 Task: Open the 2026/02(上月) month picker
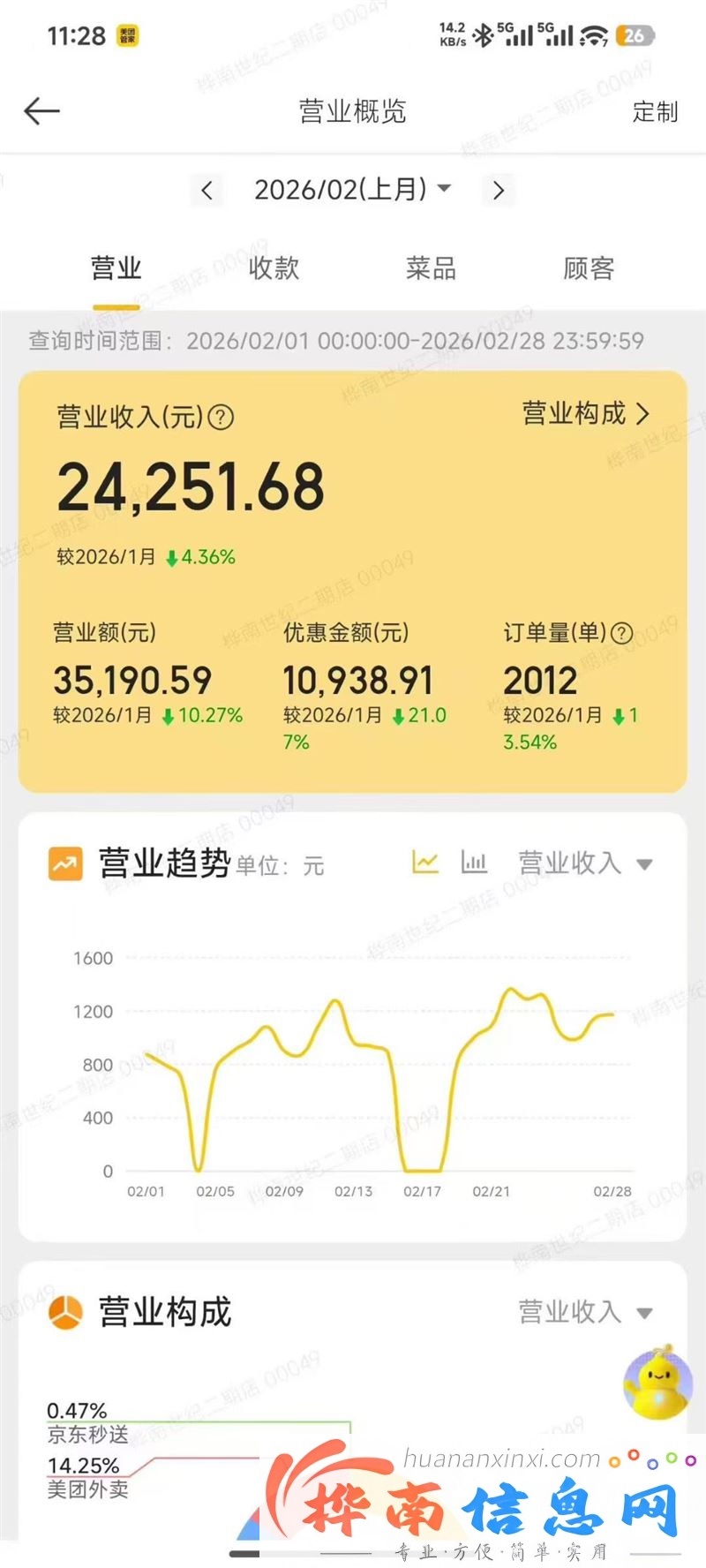click(x=352, y=189)
